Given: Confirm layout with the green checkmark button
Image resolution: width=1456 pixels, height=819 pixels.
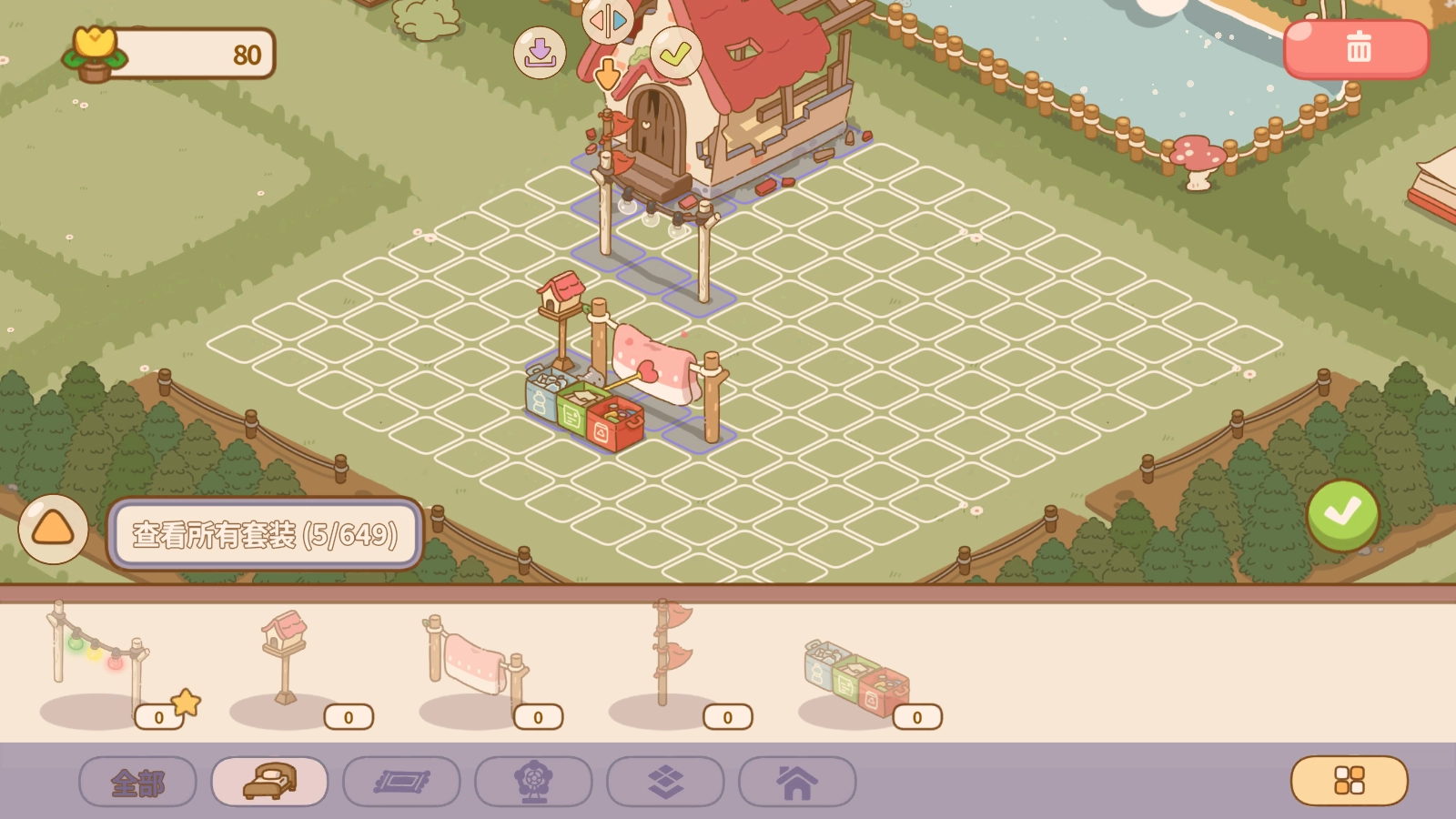Looking at the screenshot, I should click(1342, 514).
